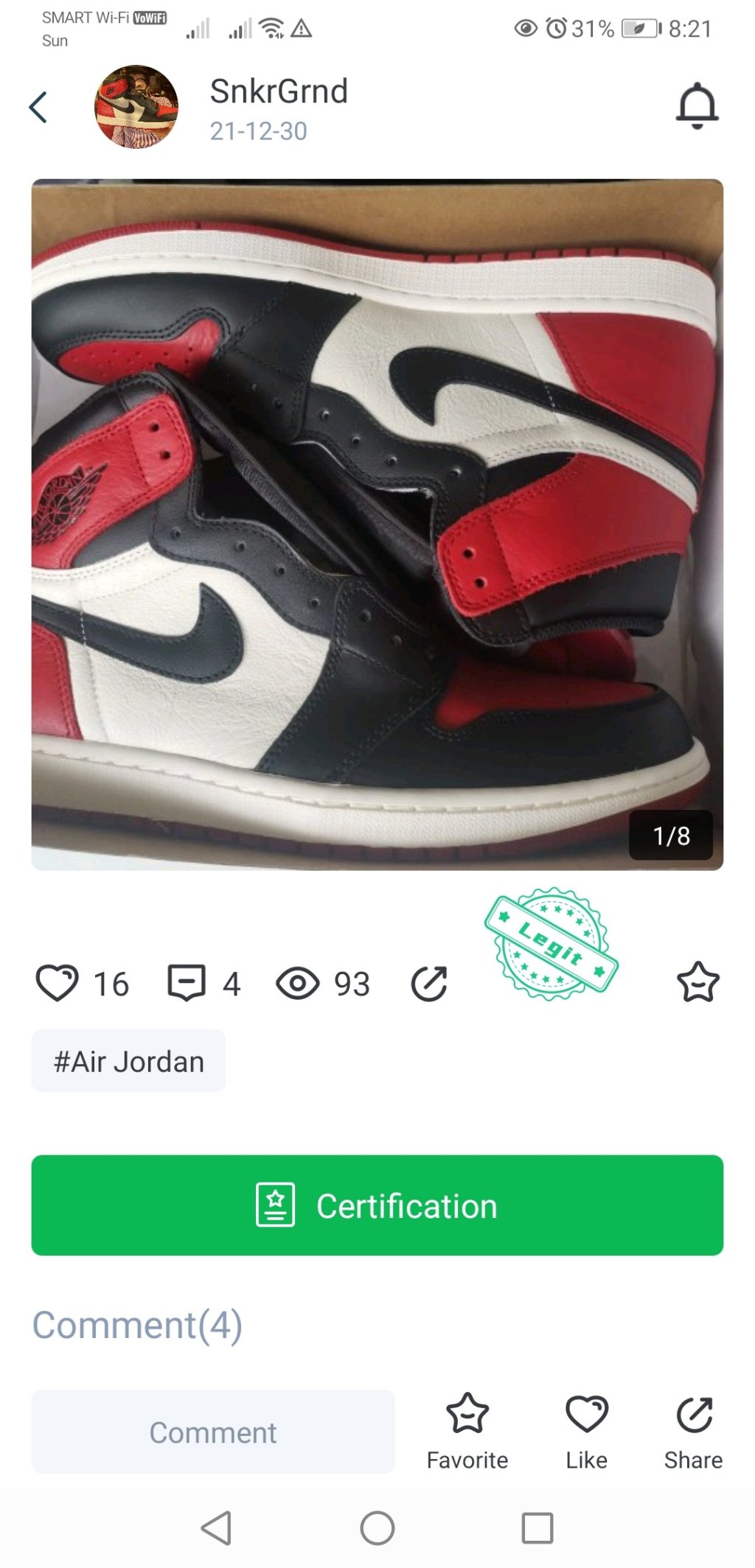The height and width of the screenshot is (1568, 755).
Task: Tap the notifications bell icon
Action: point(697,106)
